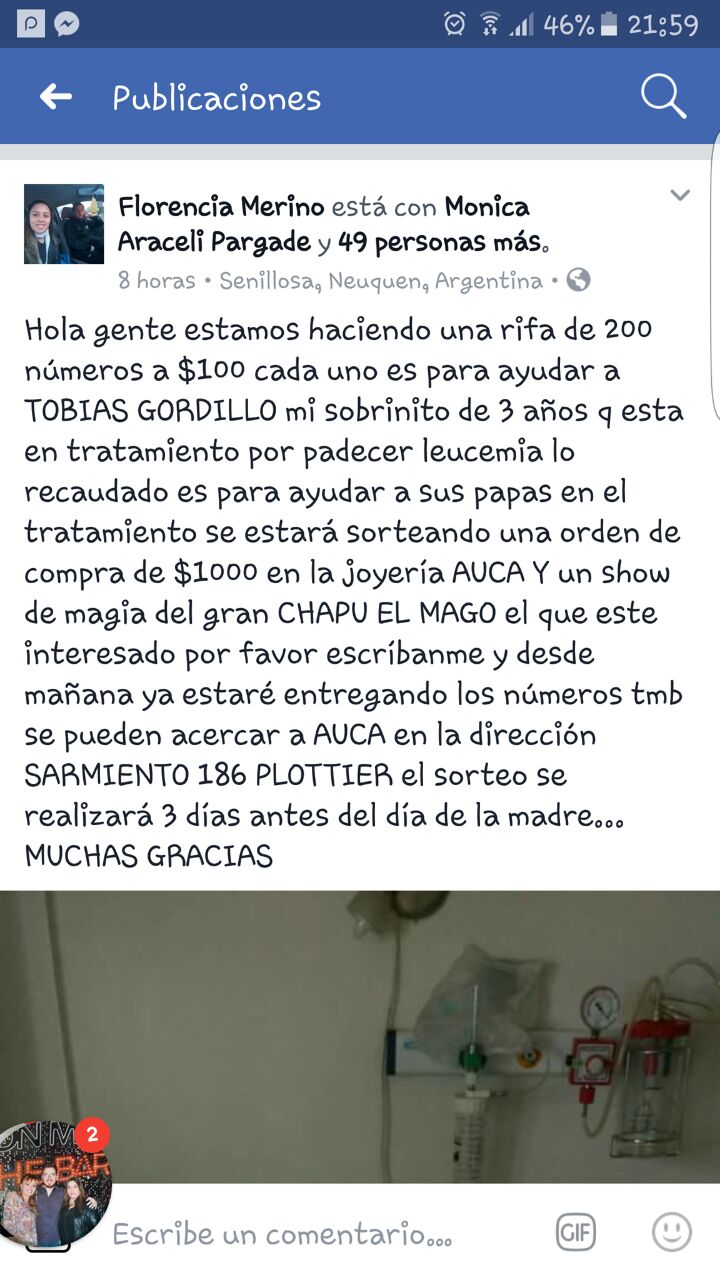Tap the public privacy globe icon
The height and width of the screenshot is (1280, 720).
(578, 281)
